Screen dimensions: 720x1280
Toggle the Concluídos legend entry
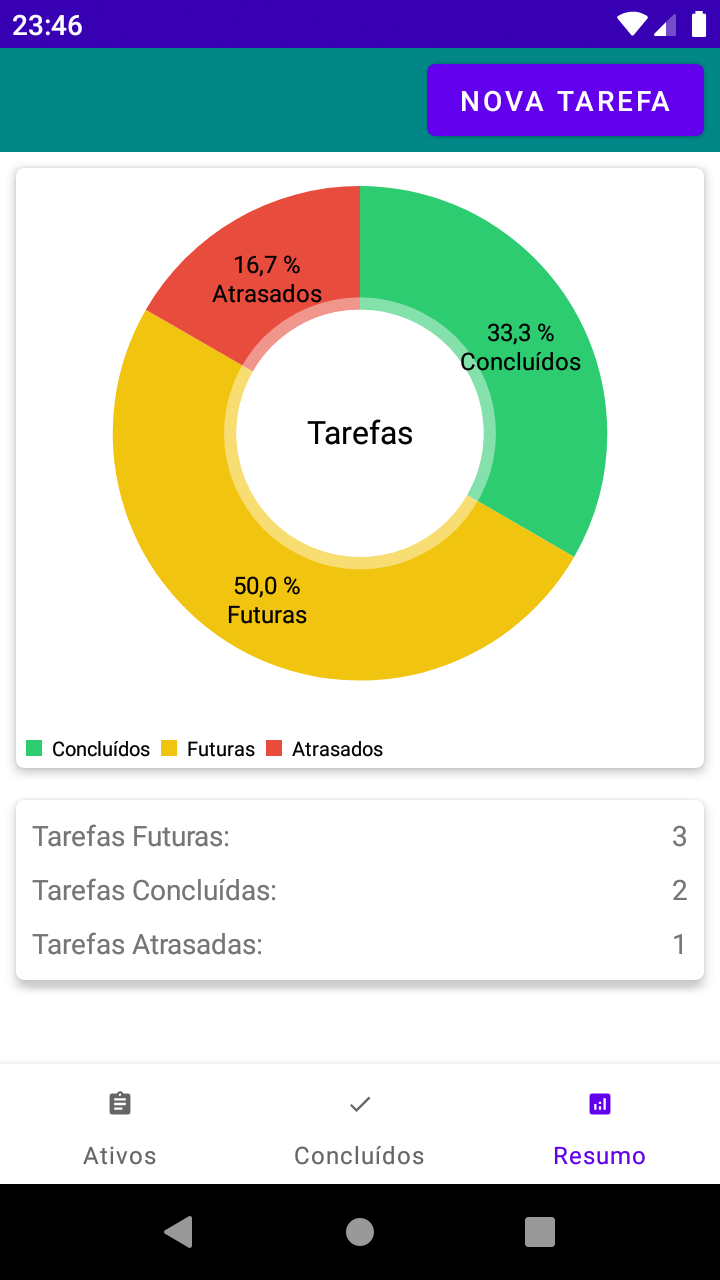click(x=86, y=748)
